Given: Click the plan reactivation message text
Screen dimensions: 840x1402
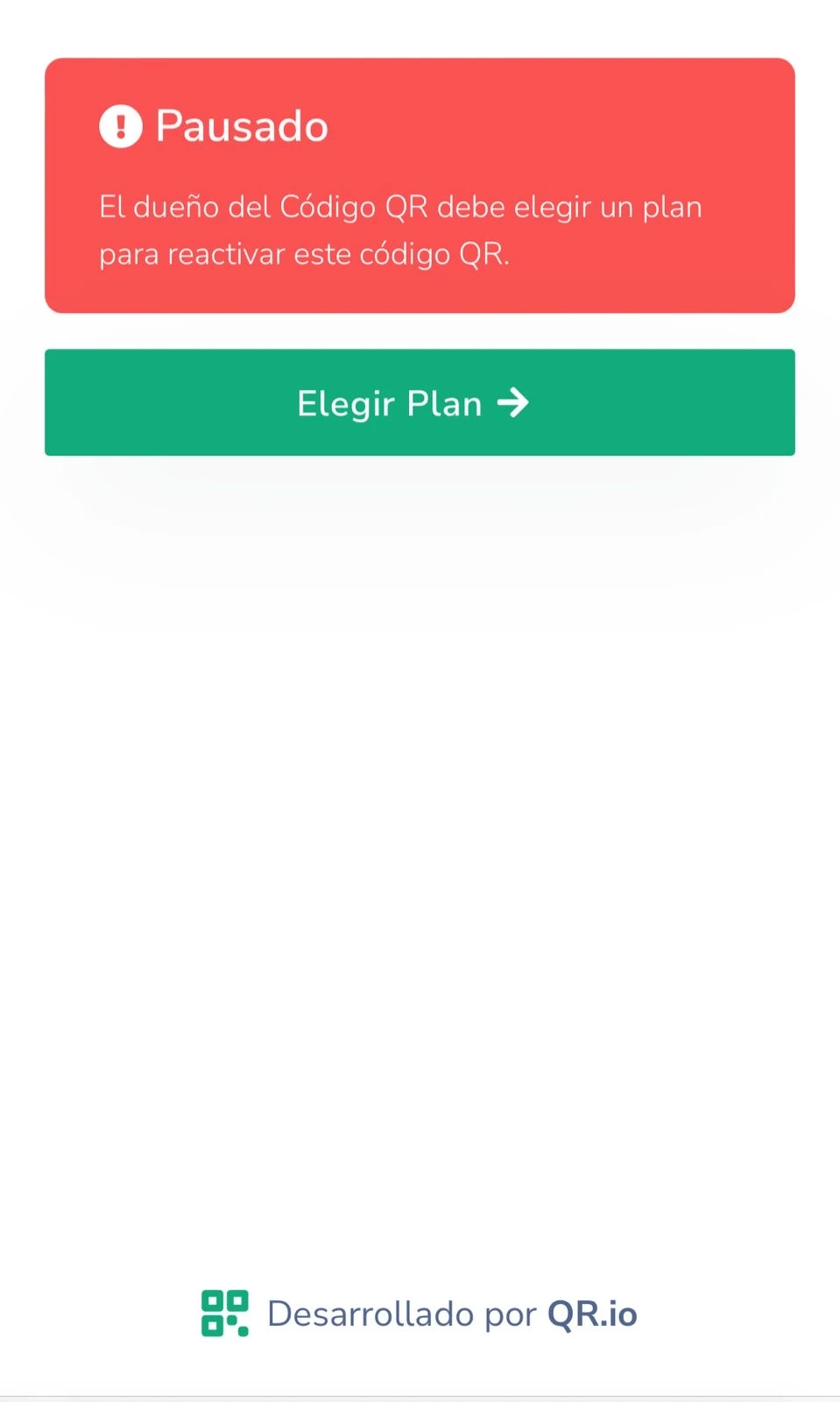Looking at the screenshot, I should (400, 230).
